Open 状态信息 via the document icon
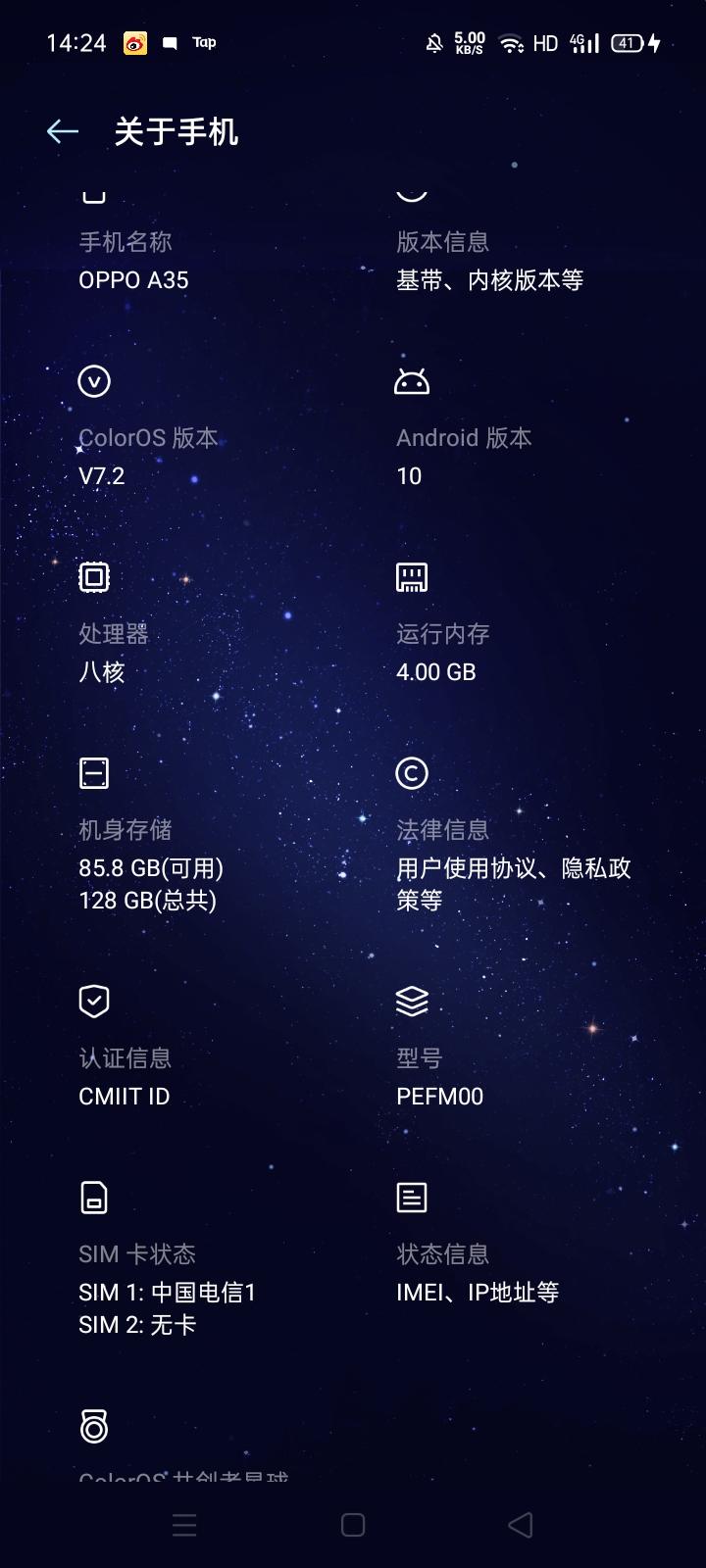 [412, 1197]
